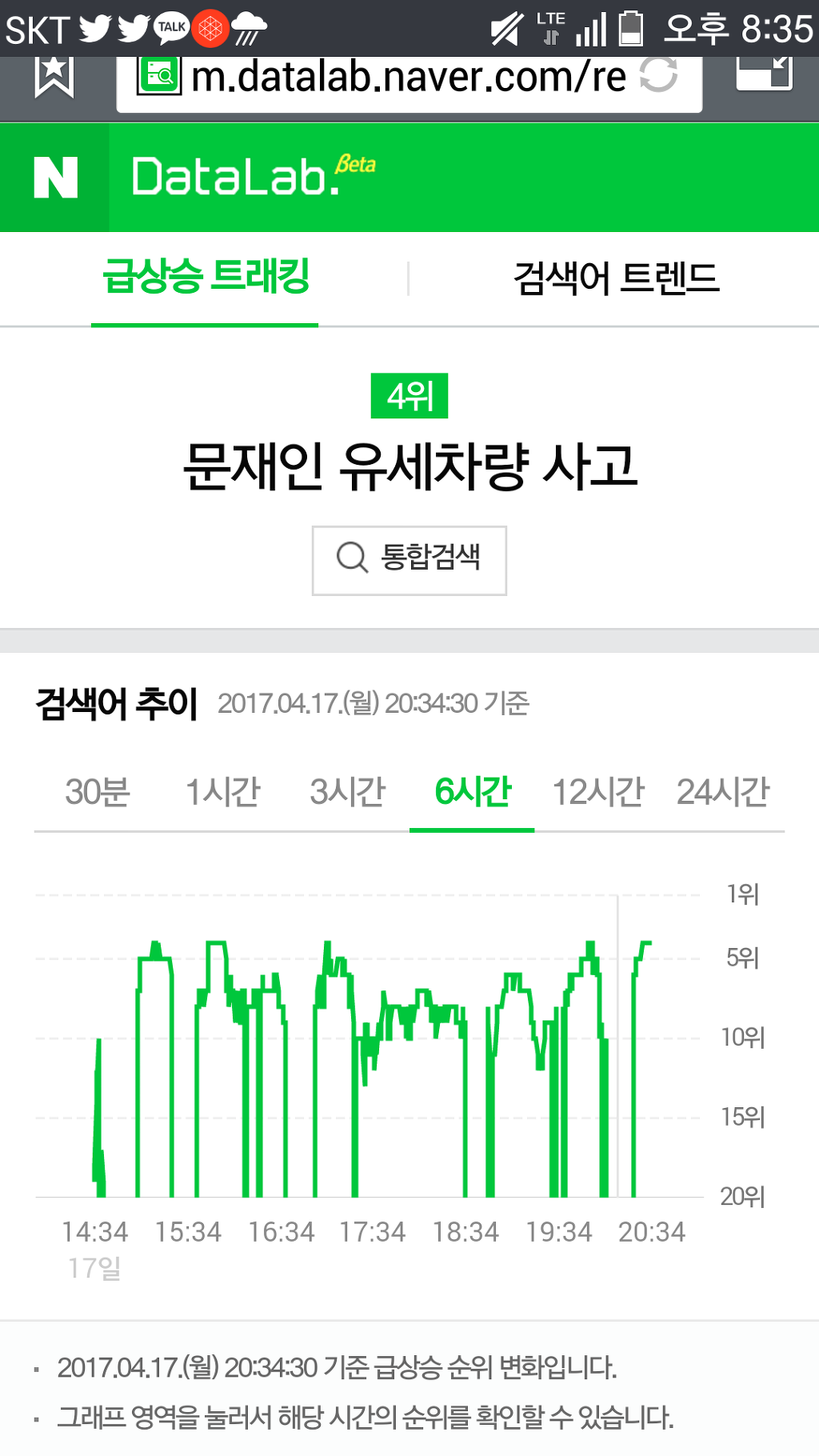819x1456 pixels.
Task: Select the 24시간 time range
Action: coord(722,792)
